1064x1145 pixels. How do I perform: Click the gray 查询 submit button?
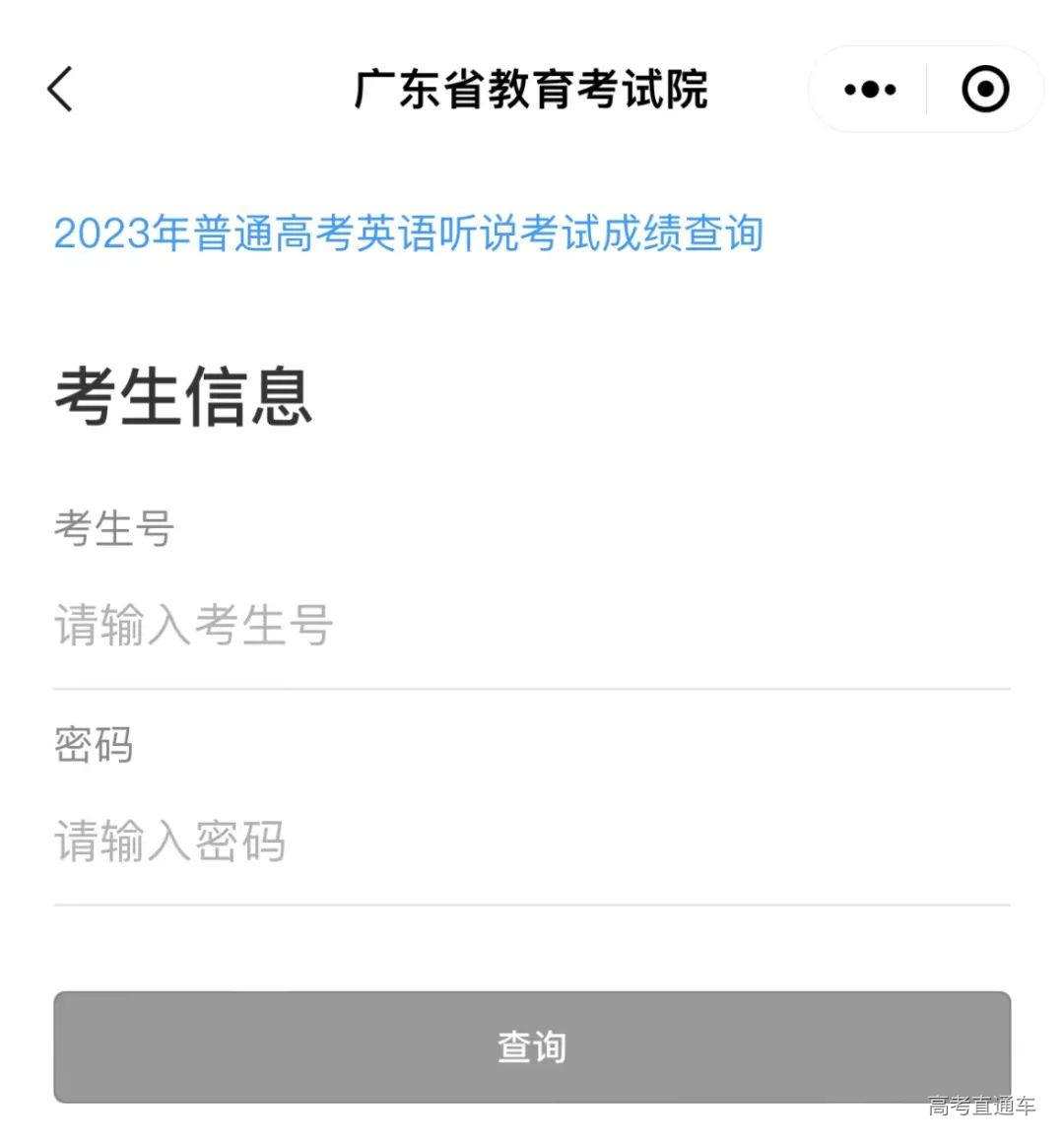(x=532, y=1046)
